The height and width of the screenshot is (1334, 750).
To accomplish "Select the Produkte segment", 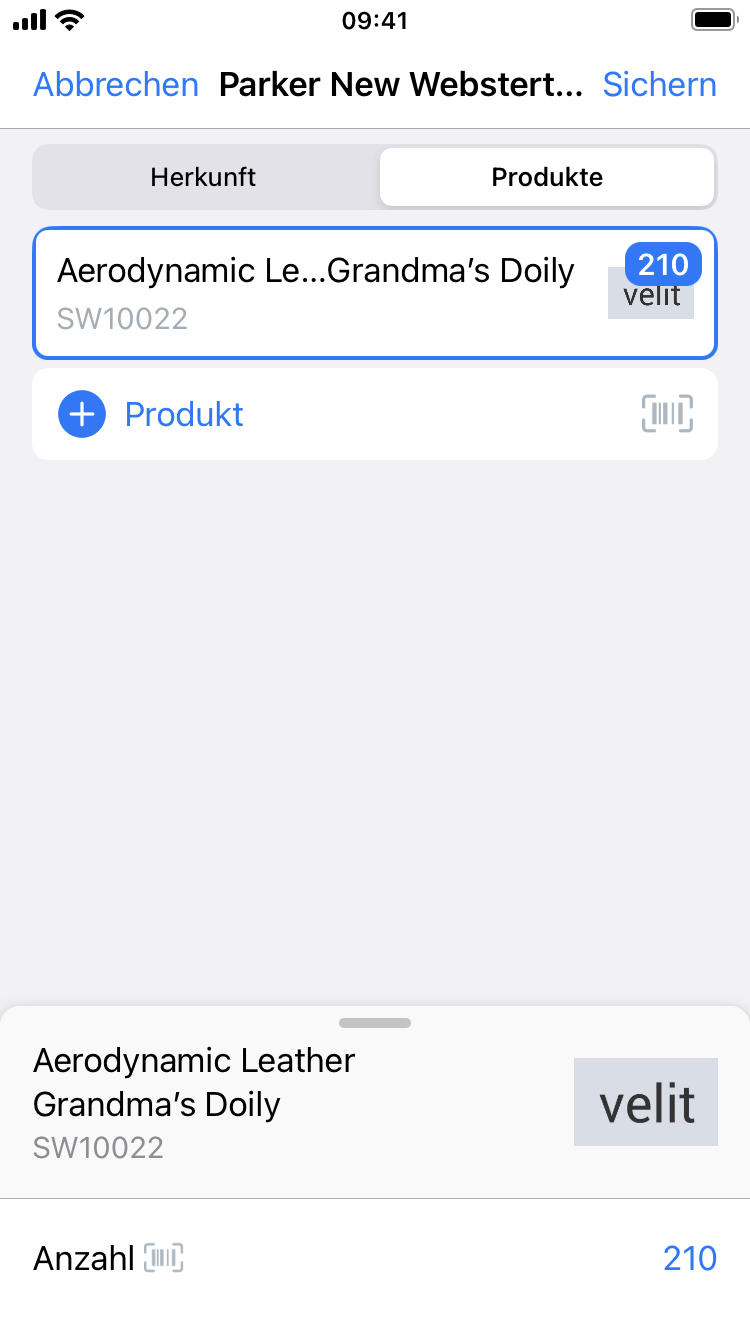I will [547, 177].
